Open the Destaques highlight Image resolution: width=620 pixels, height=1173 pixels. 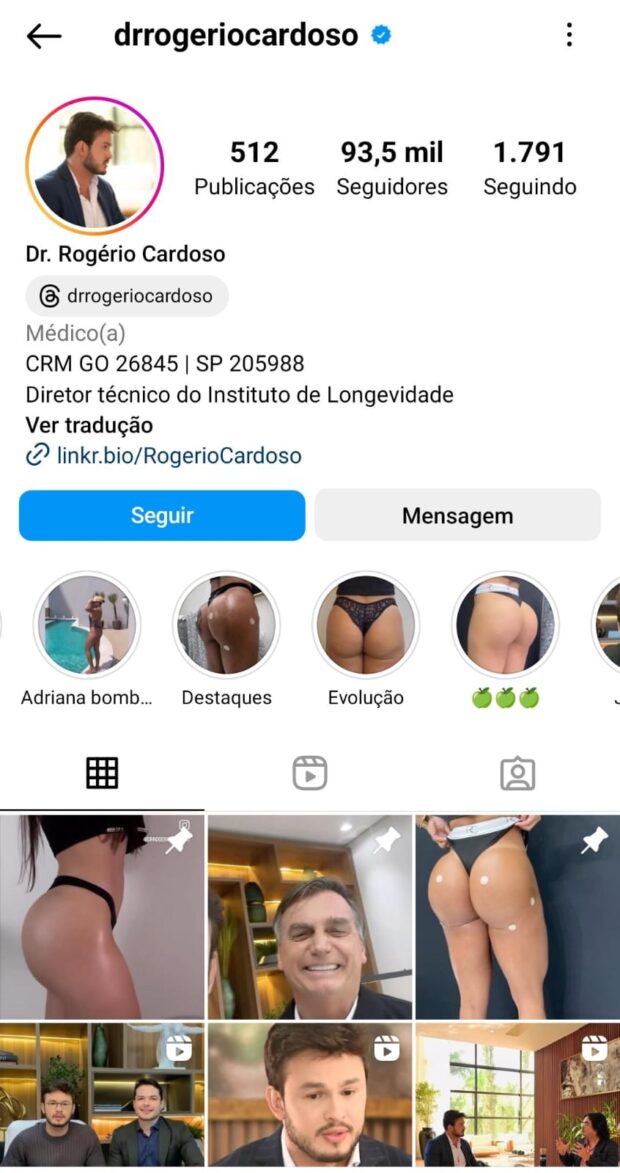tap(227, 626)
